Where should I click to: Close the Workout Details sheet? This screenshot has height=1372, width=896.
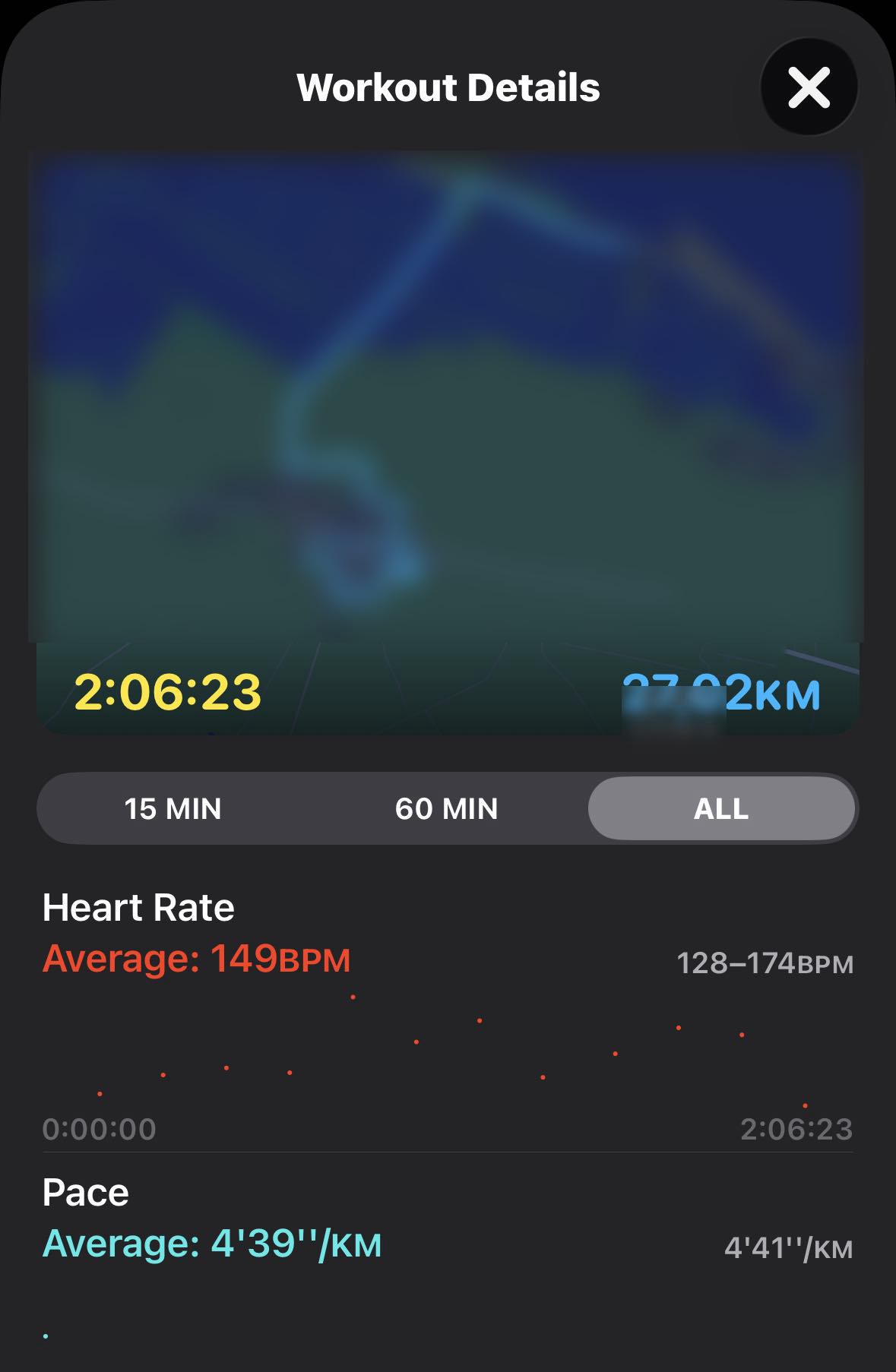click(809, 87)
